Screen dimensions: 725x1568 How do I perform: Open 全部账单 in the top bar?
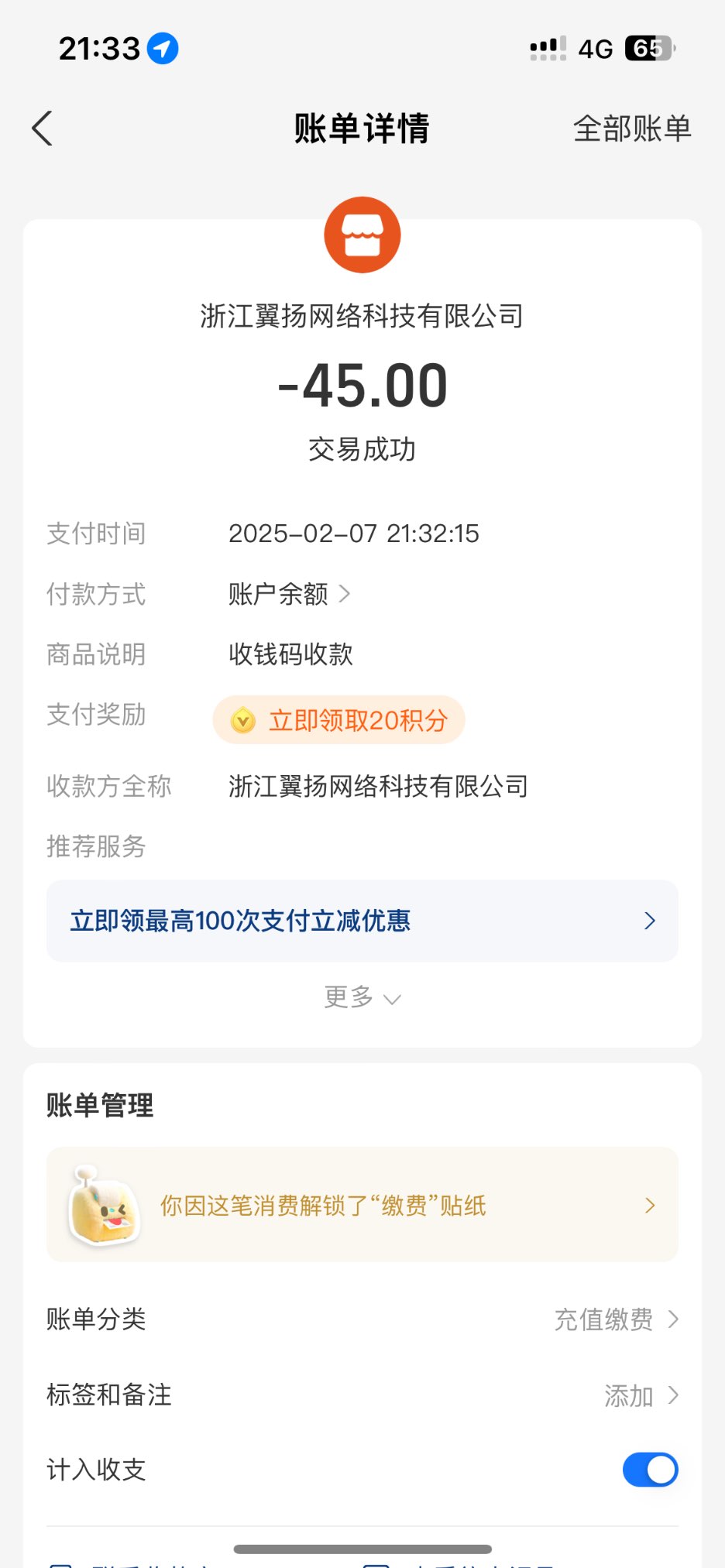tap(631, 129)
